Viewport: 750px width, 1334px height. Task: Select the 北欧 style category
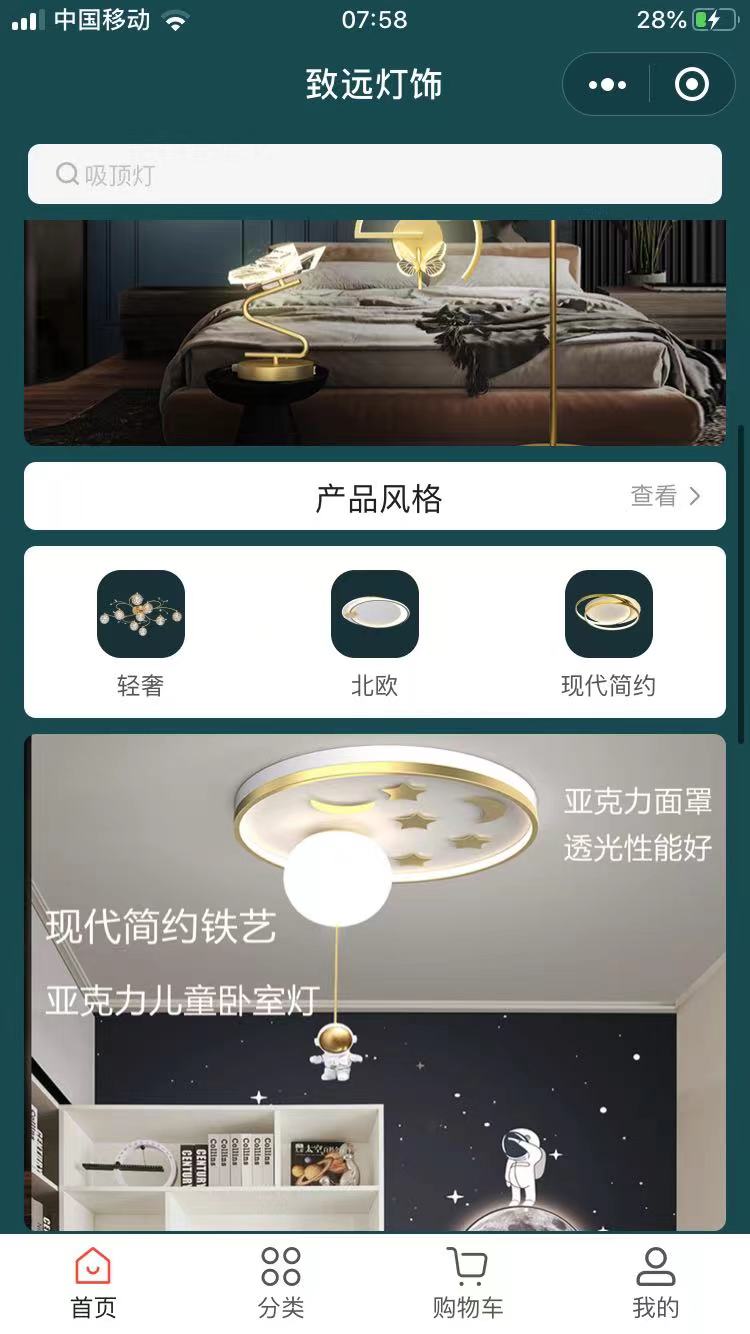tap(375, 633)
